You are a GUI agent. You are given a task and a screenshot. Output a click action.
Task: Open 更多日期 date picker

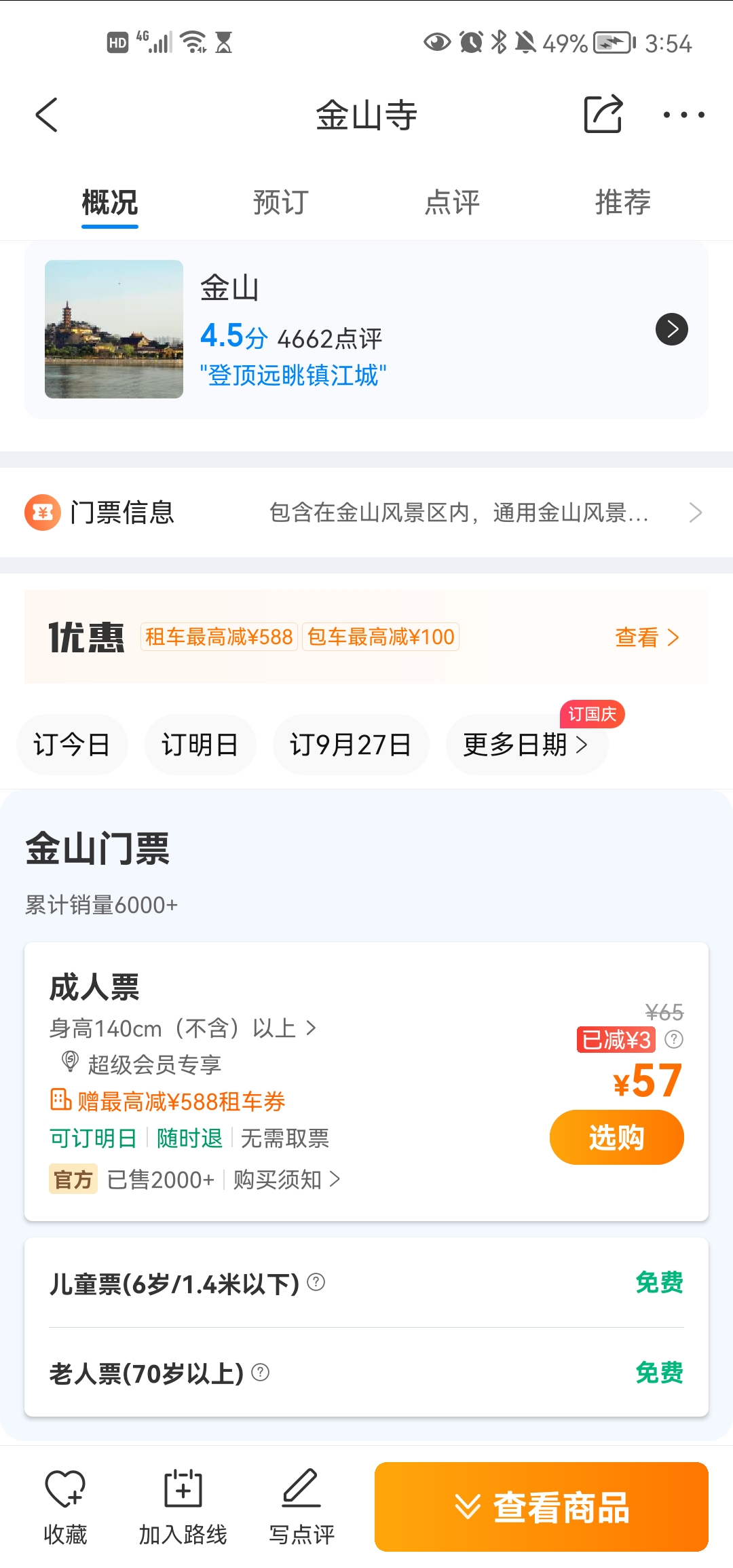(x=526, y=745)
